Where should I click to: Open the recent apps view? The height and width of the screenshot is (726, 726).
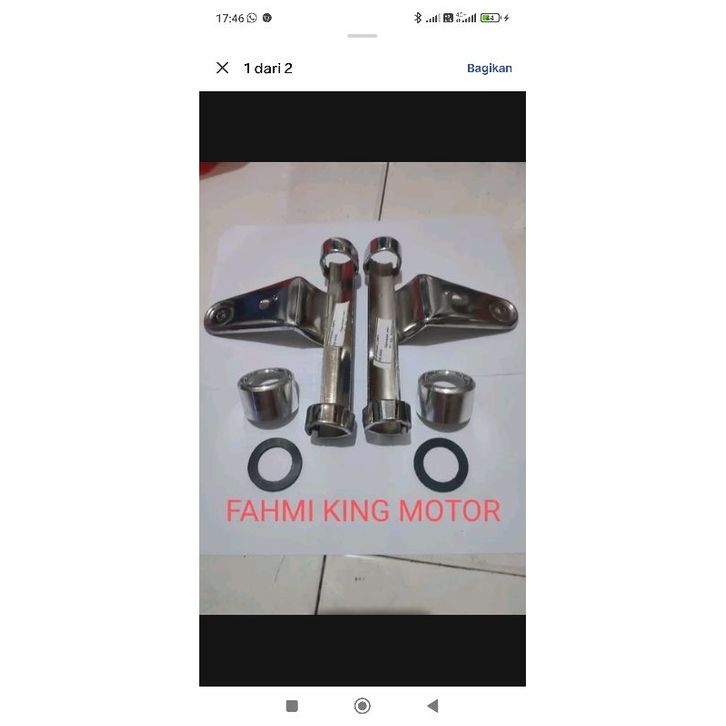click(x=292, y=706)
